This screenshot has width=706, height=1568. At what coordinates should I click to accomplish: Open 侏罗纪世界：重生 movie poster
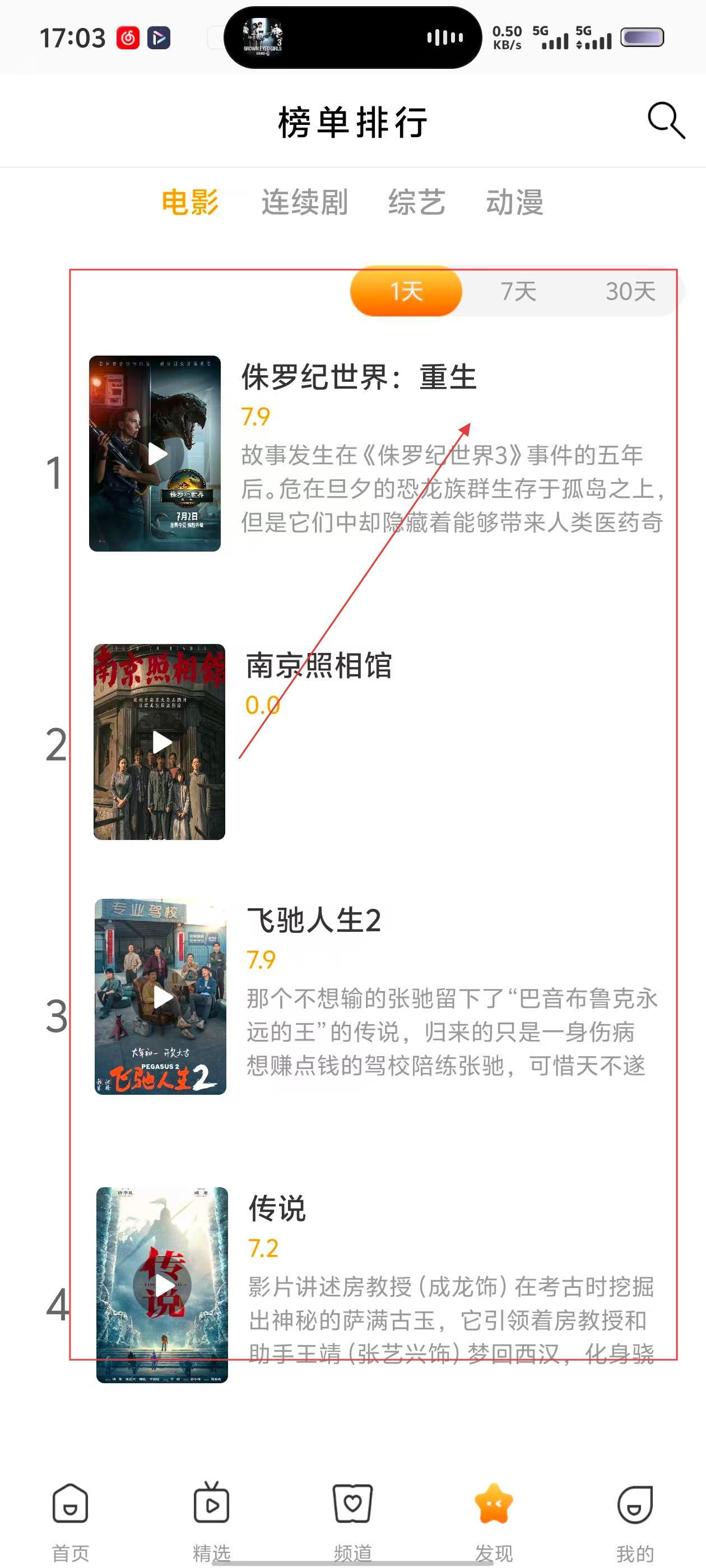point(155,454)
